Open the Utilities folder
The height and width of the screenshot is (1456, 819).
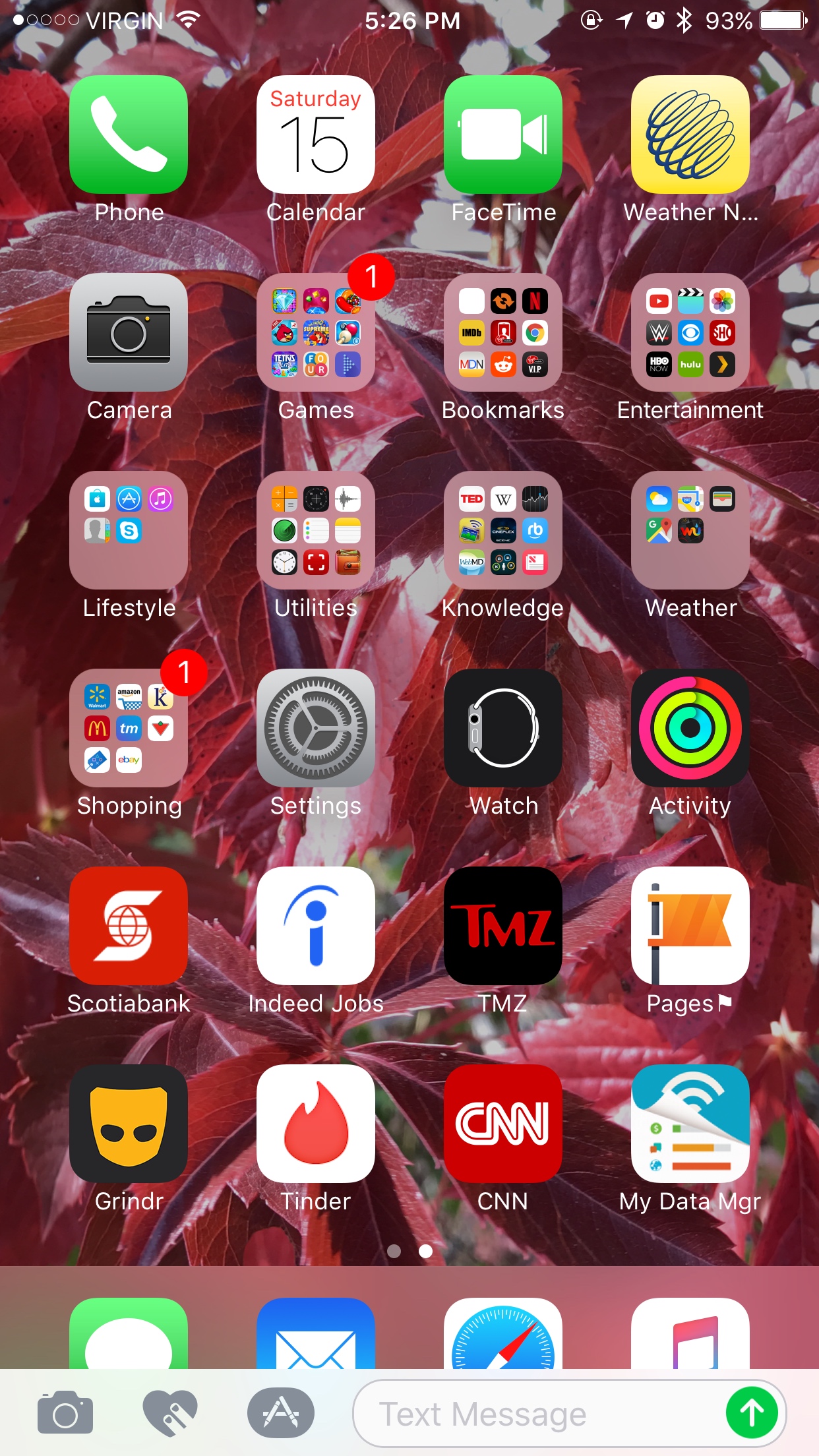316,530
